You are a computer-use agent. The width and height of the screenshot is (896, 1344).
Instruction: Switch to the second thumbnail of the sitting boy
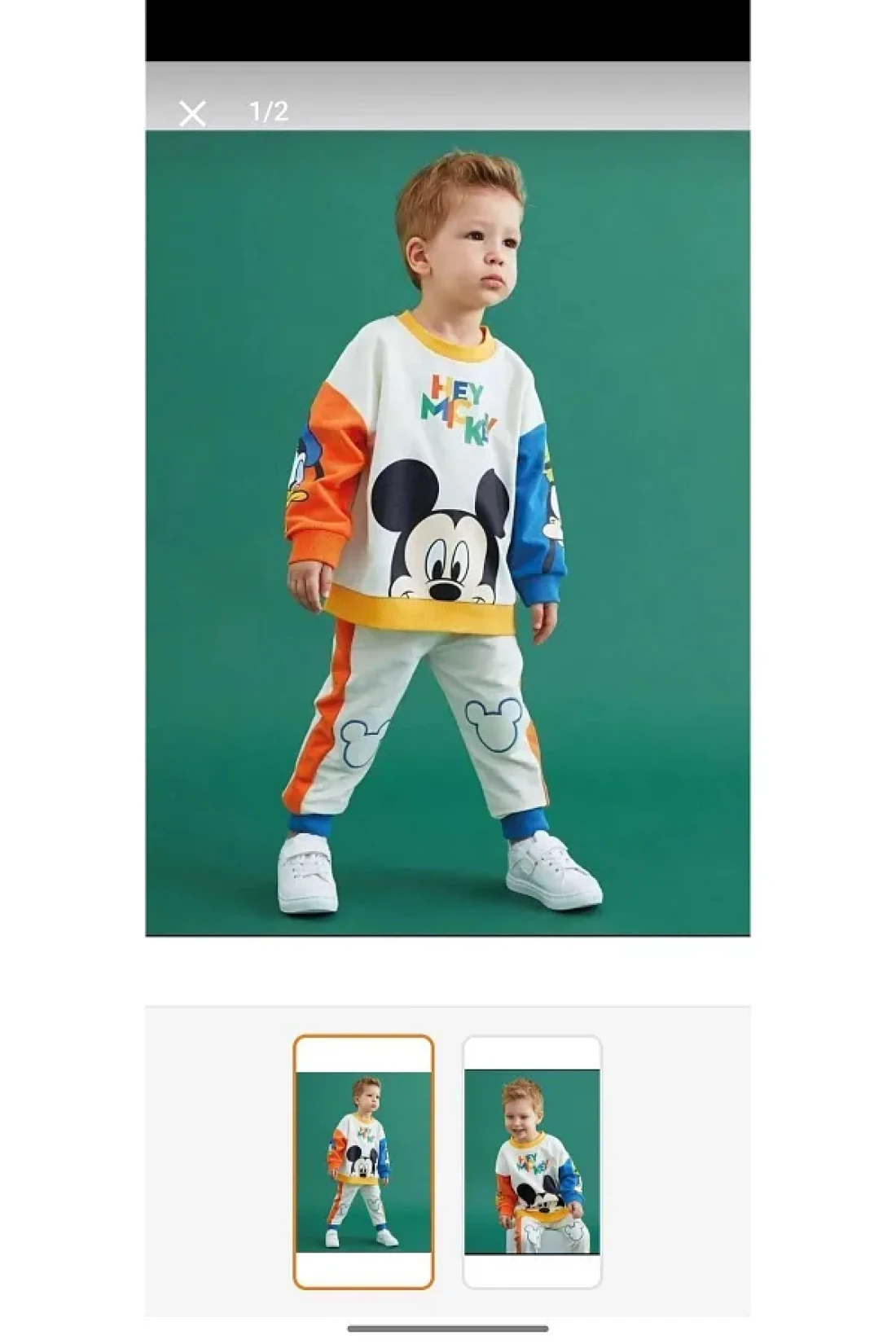532,1162
